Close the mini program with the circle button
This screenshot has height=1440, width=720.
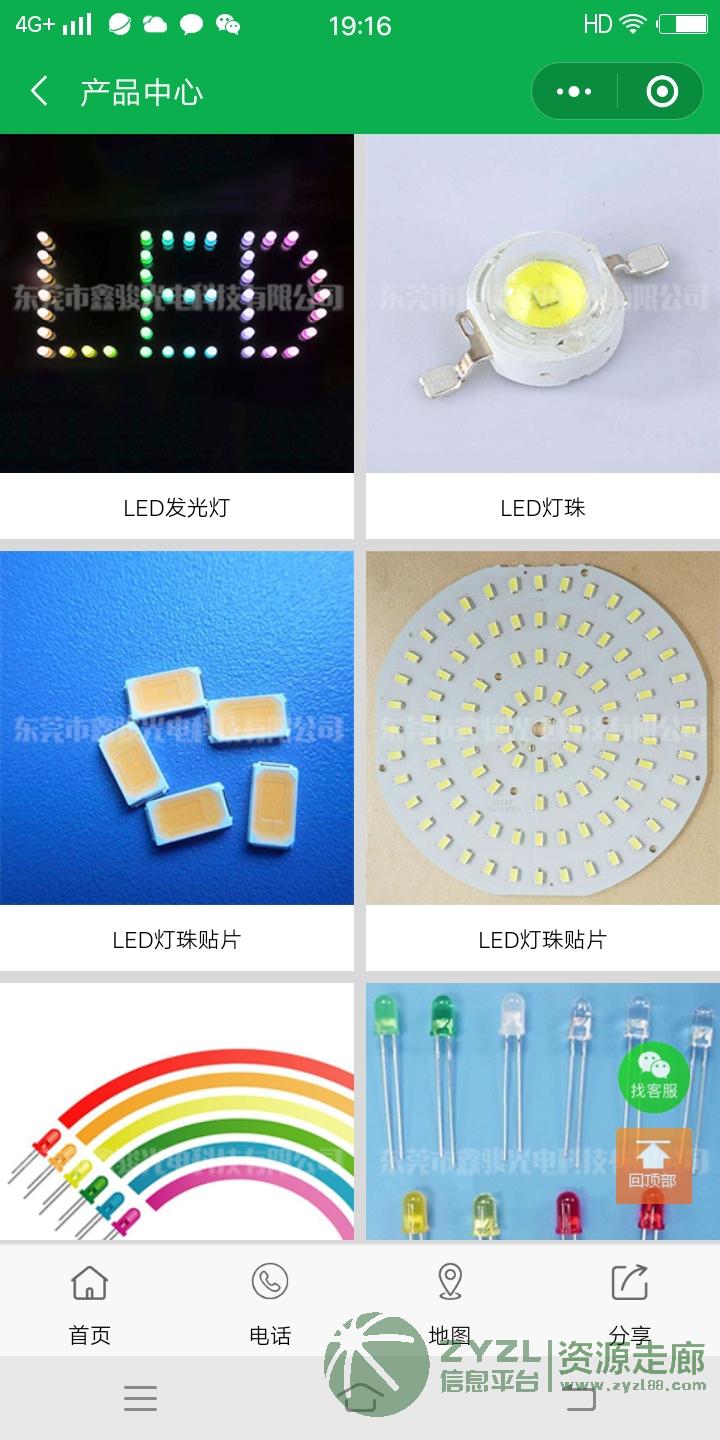point(662,92)
